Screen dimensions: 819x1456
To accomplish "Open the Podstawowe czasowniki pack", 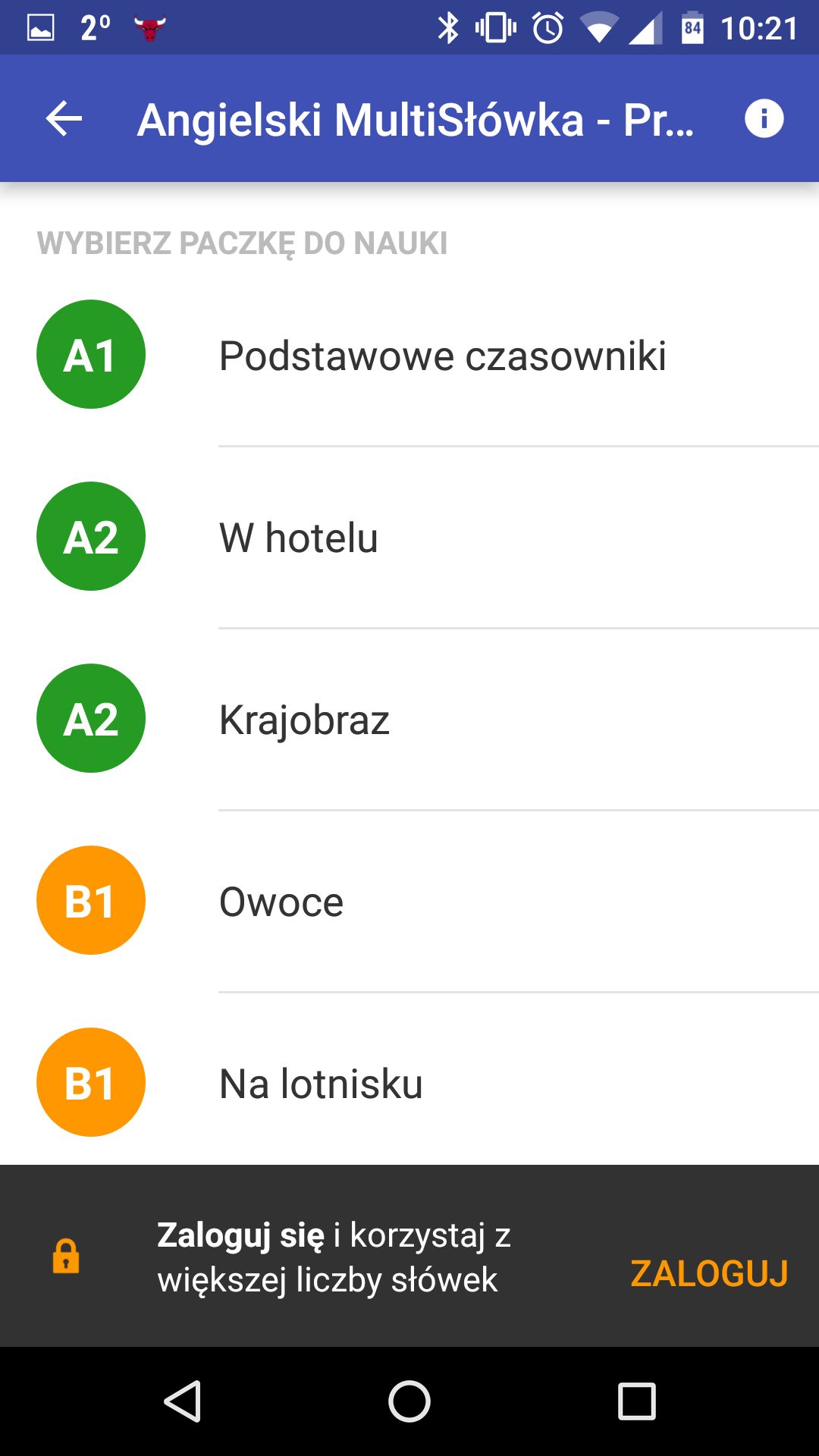I will point(409,355).
